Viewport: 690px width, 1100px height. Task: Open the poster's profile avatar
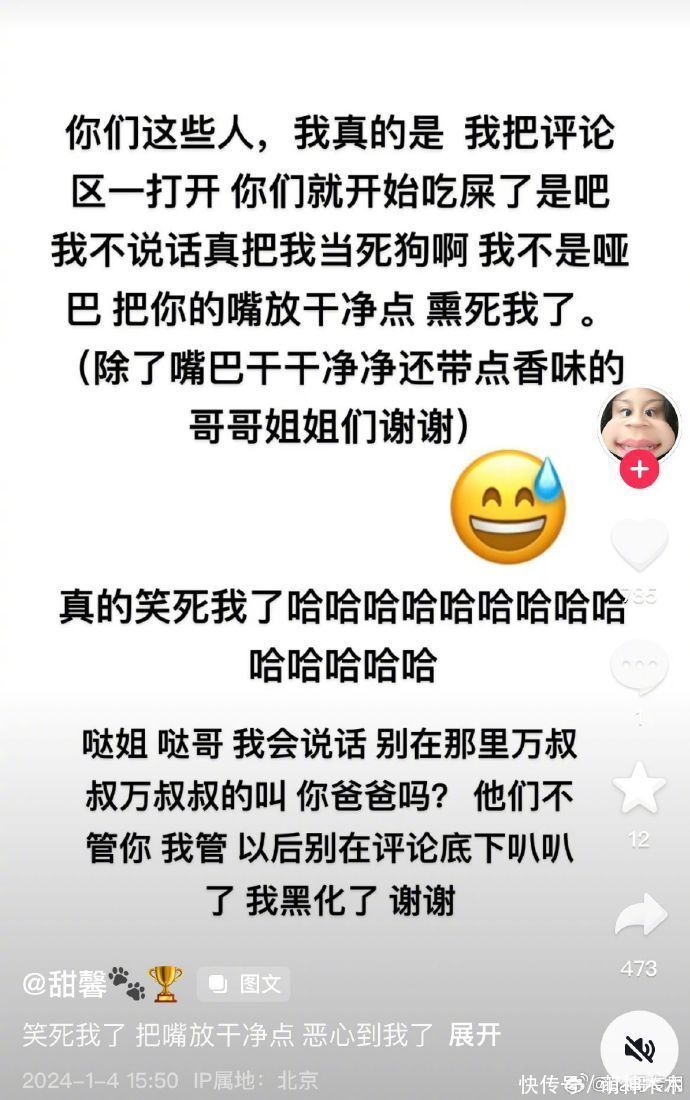coord(639,424)
